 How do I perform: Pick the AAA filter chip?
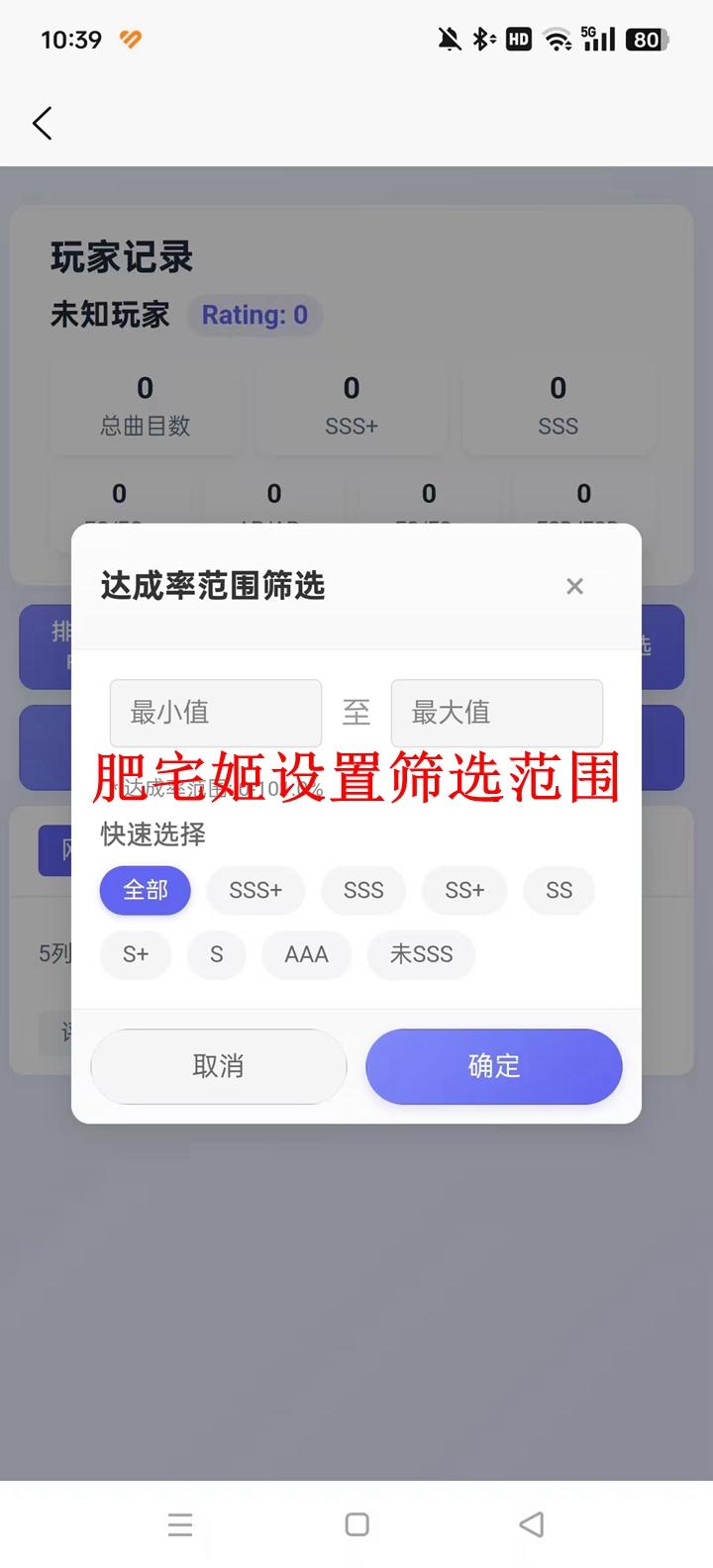[306, 954]
